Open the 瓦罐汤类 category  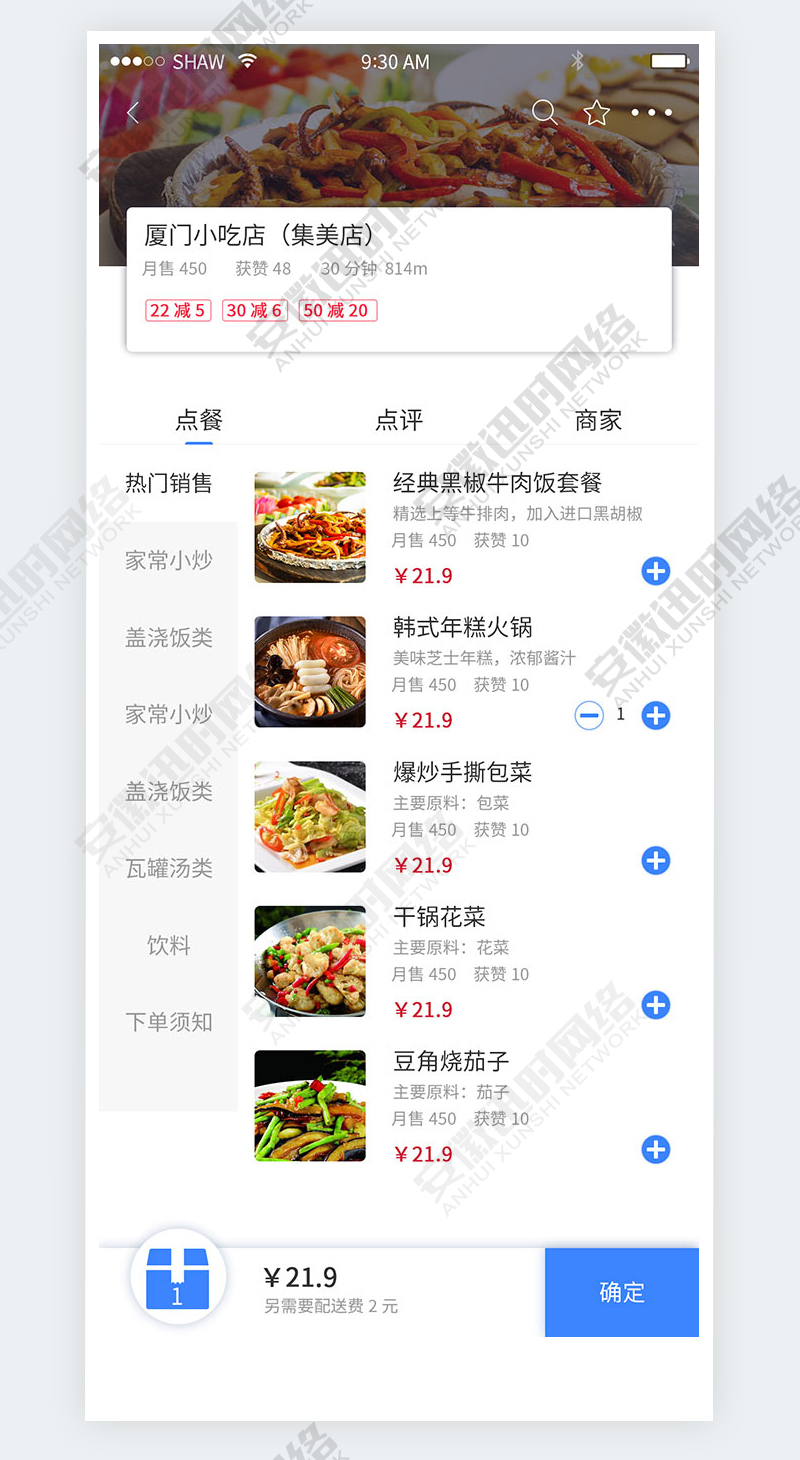[x=169, y=868]
